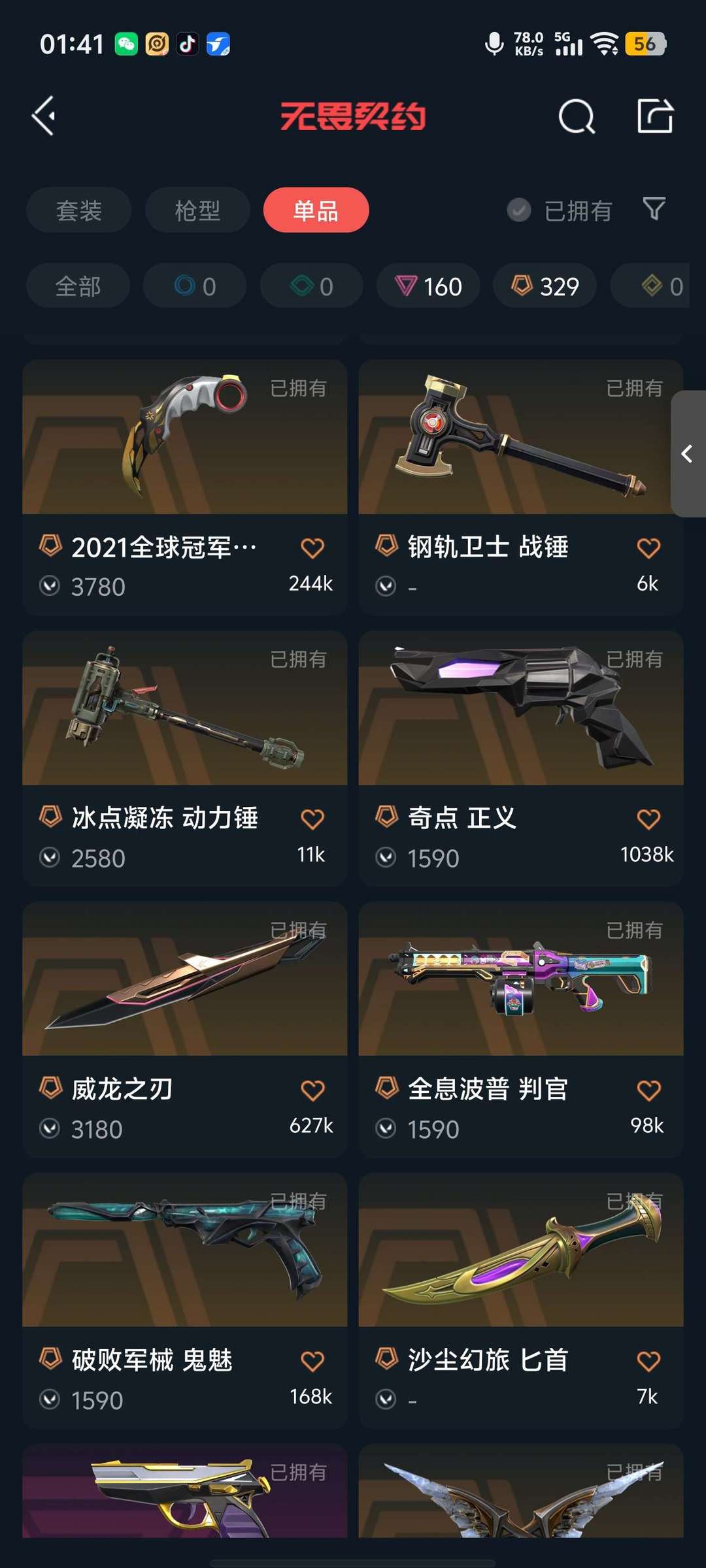Tap the back arrow
The height and width of the screenshot is (1568, 706).
[x=44, y=116]
